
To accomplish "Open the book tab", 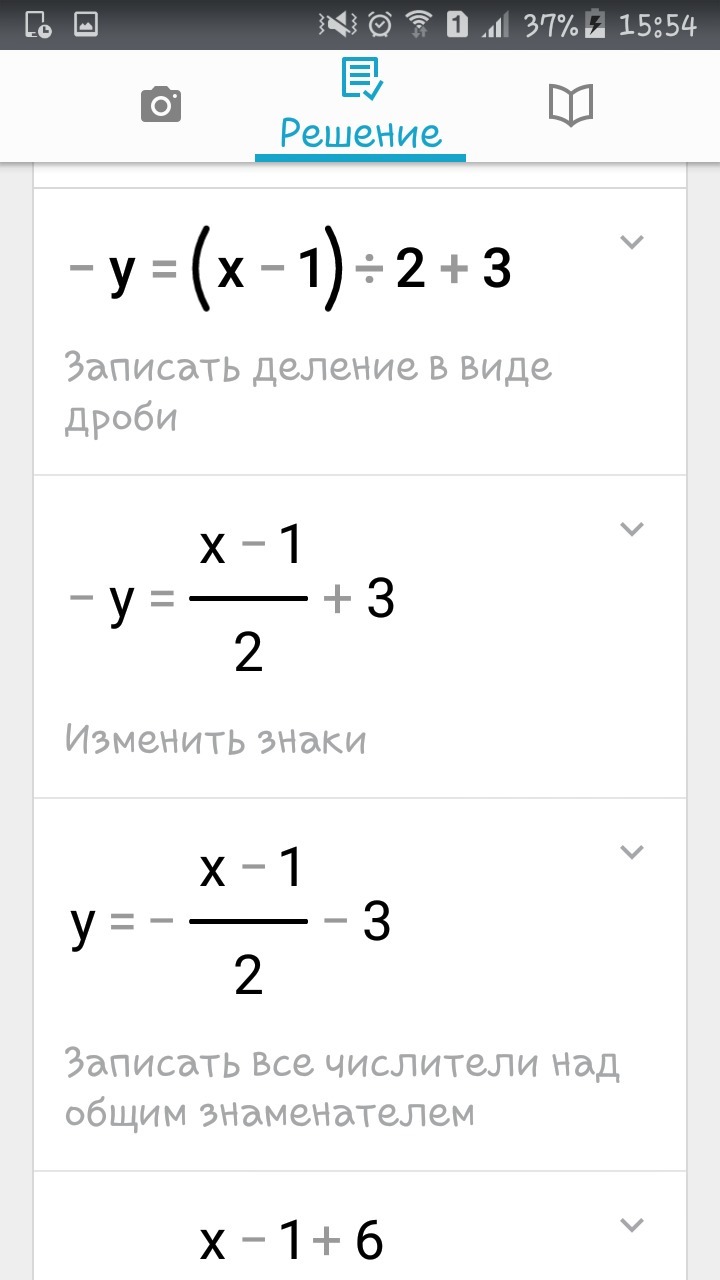I will 571,104.
